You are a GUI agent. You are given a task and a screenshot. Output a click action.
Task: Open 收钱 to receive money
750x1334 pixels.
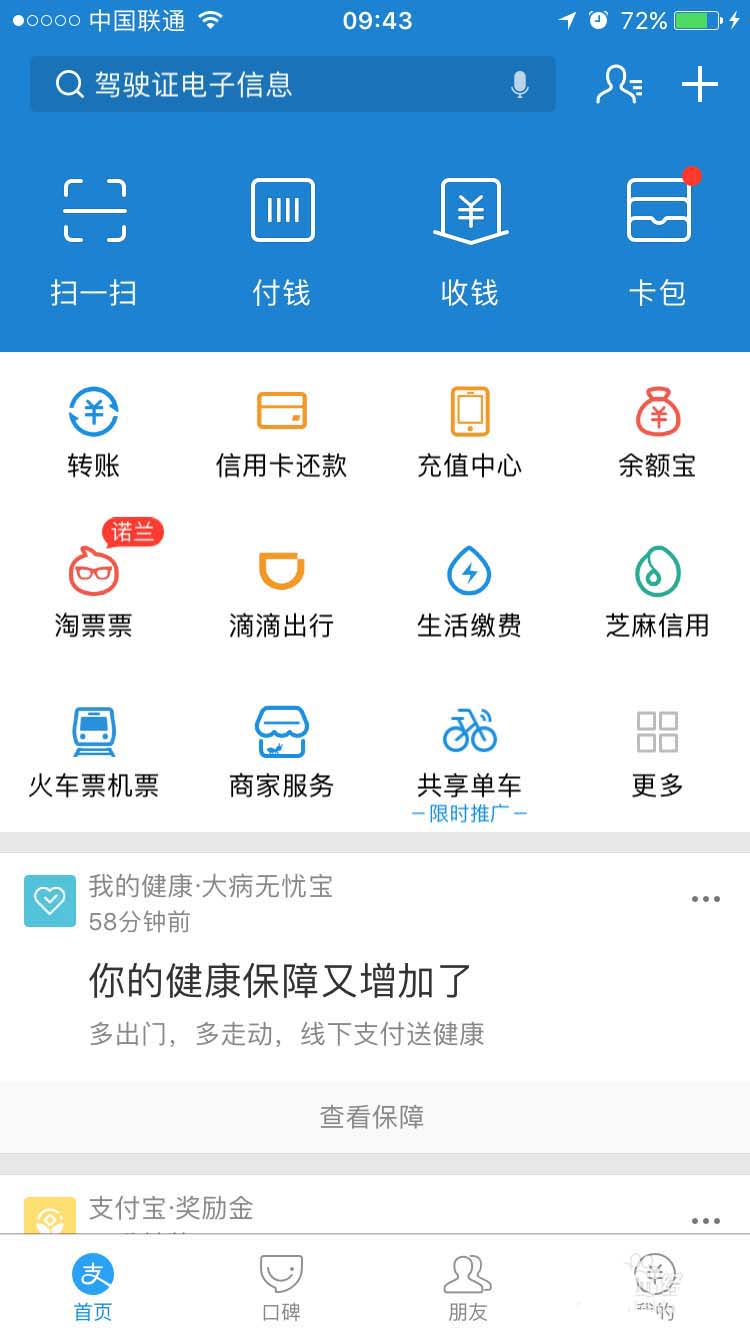470,240
